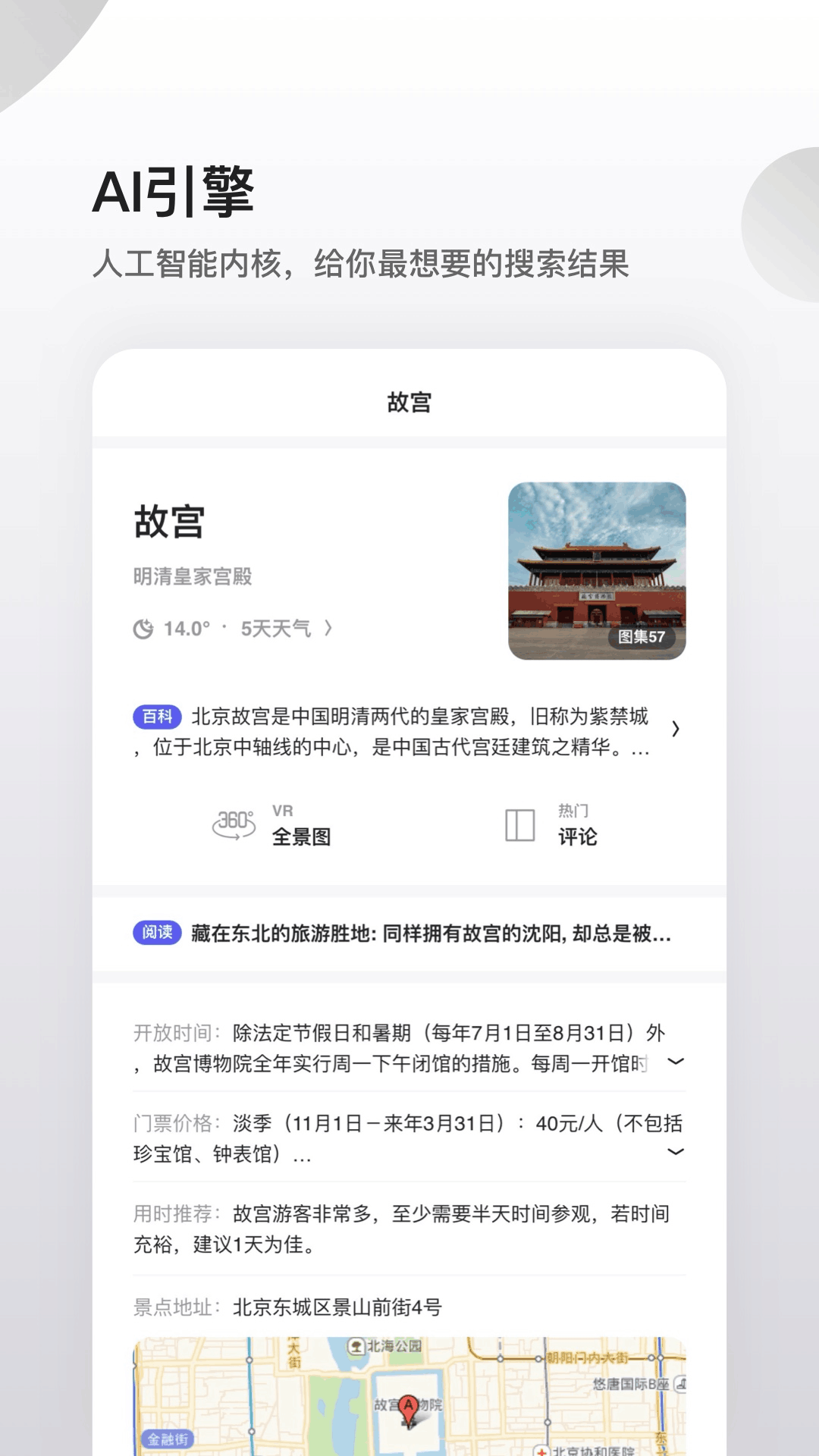
Task: Open the 热门评论 hot comments icon
Action: (x=519, y=827)
